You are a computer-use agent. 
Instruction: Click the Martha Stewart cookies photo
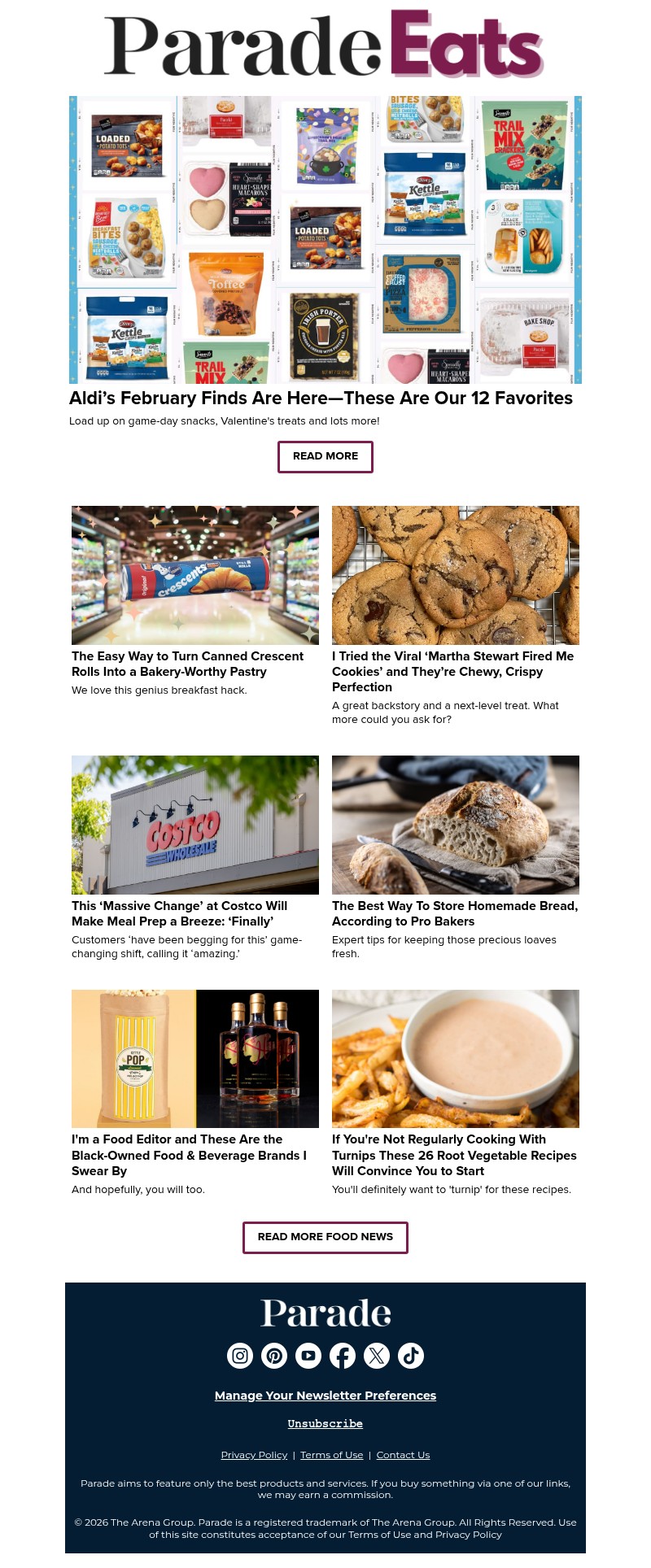coord(456,575)
